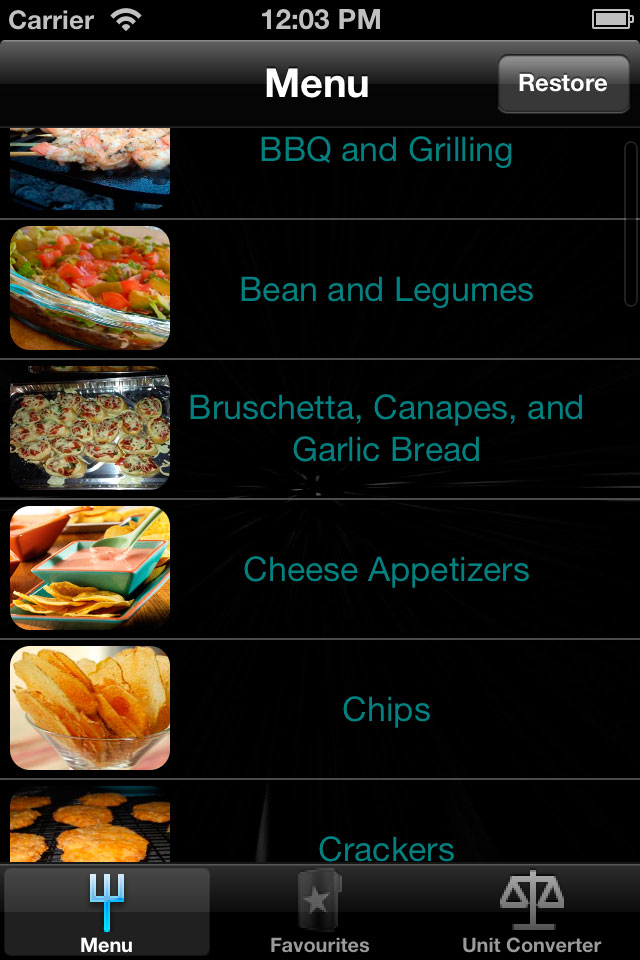Choose the Chips category
The image size is (640, 960).
(386, 710)
